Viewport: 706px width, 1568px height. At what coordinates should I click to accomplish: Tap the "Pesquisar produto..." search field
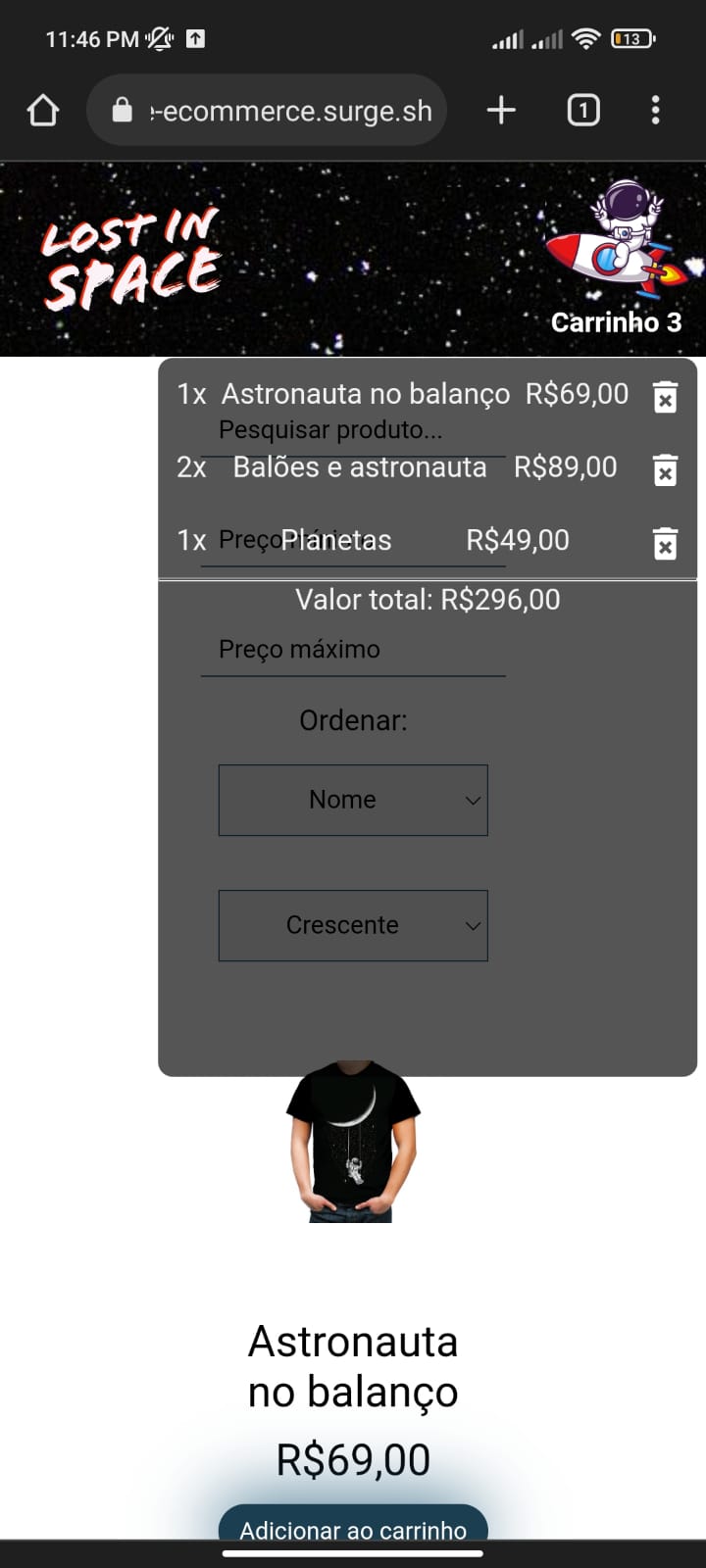tap(353, 429)
